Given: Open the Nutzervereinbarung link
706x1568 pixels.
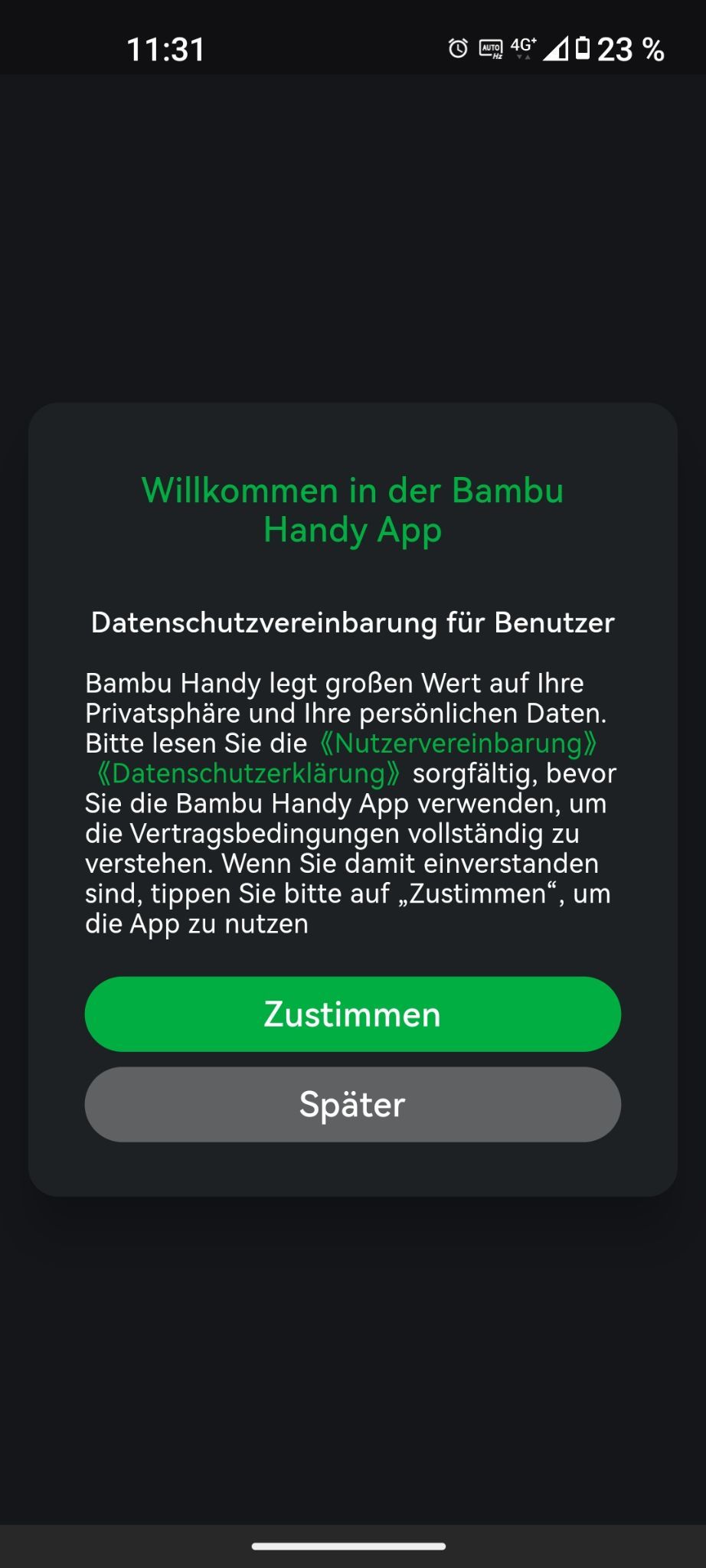Looking at the screenshot, I should [458, 743].
